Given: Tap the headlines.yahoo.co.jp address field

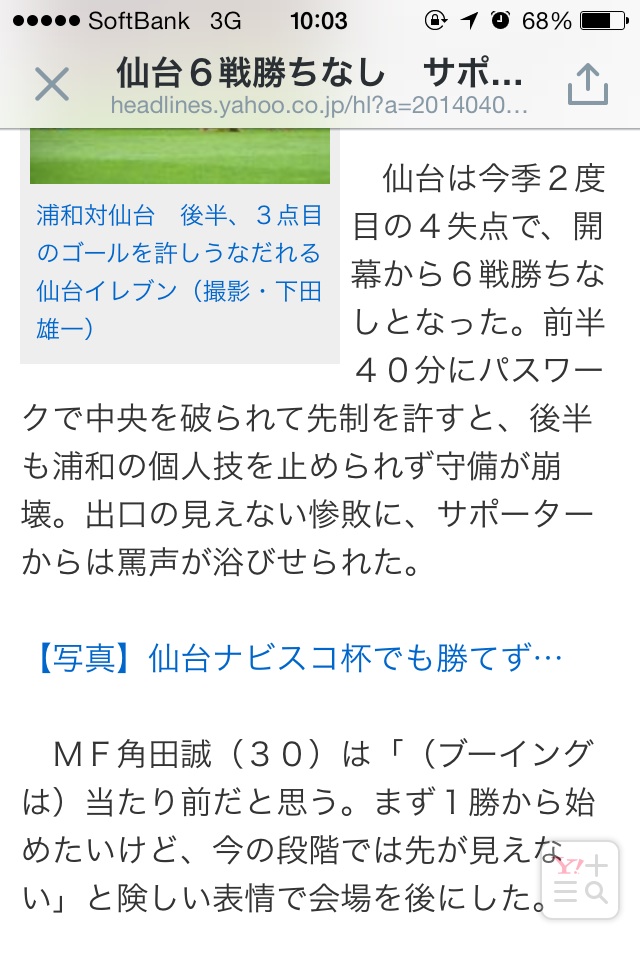Looking at the screenshot, I should [318, 106].
